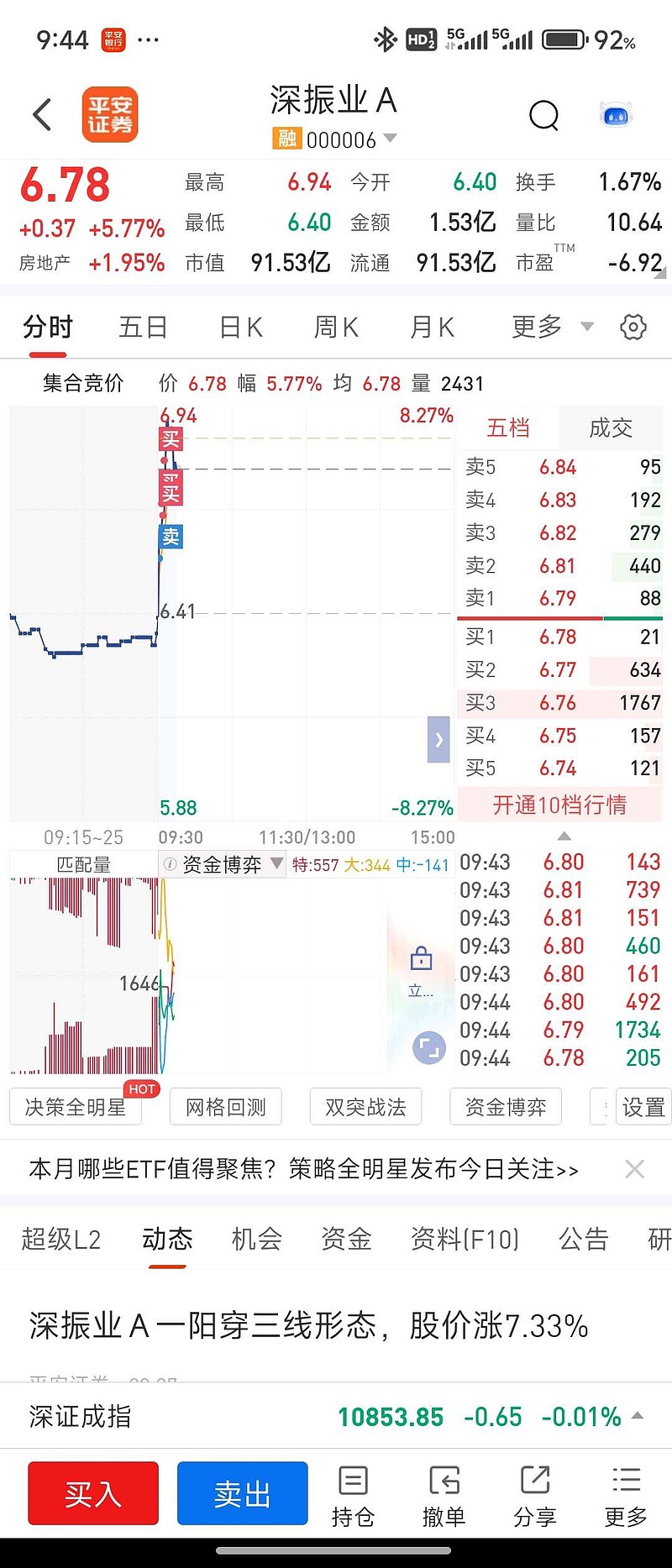This screenshot has height=1568, width=672.
Task: Tap the red 买入 buy button
Action: (x=92, y=1493)
